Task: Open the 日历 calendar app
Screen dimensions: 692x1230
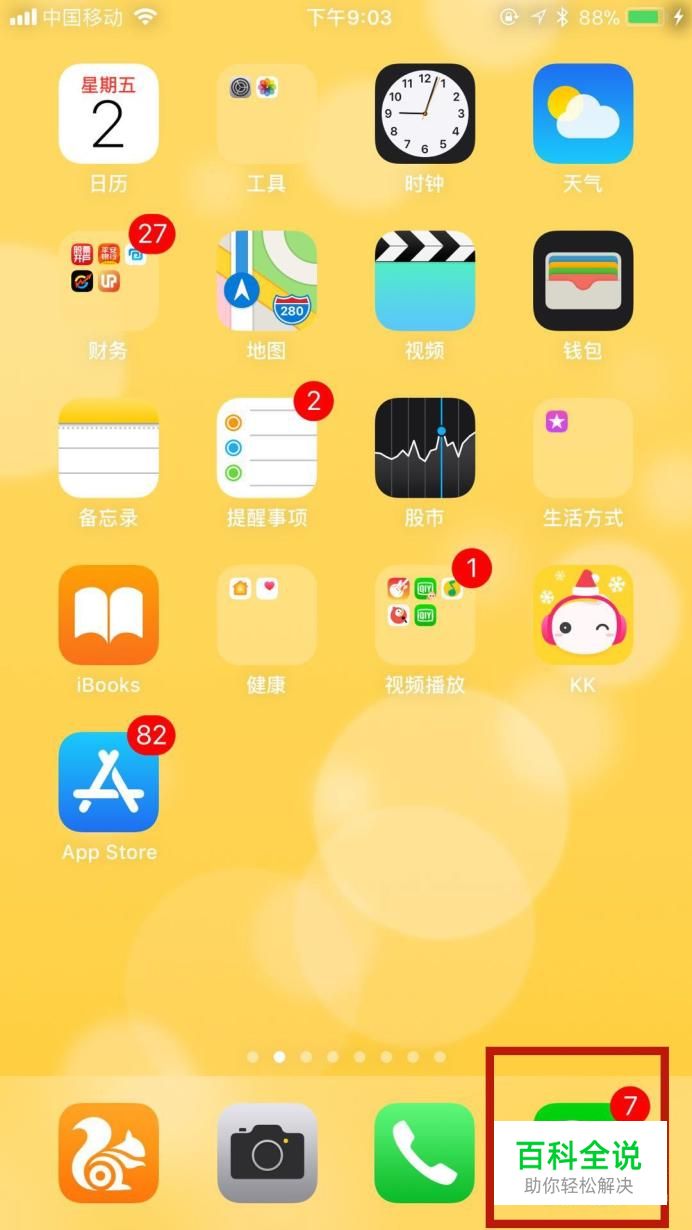Action: (x=108, y=114)
